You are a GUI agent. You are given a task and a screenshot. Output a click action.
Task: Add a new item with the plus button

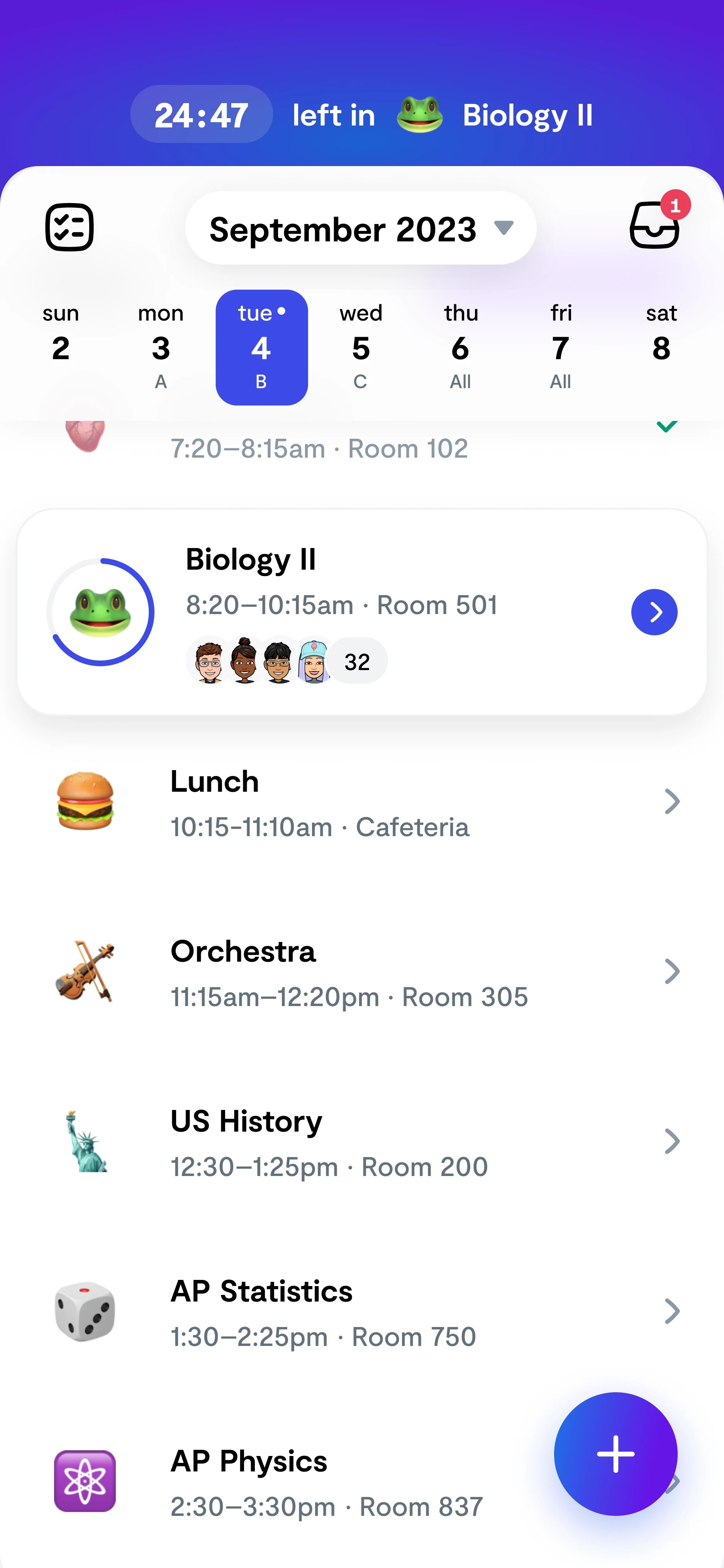[616, 1454]
